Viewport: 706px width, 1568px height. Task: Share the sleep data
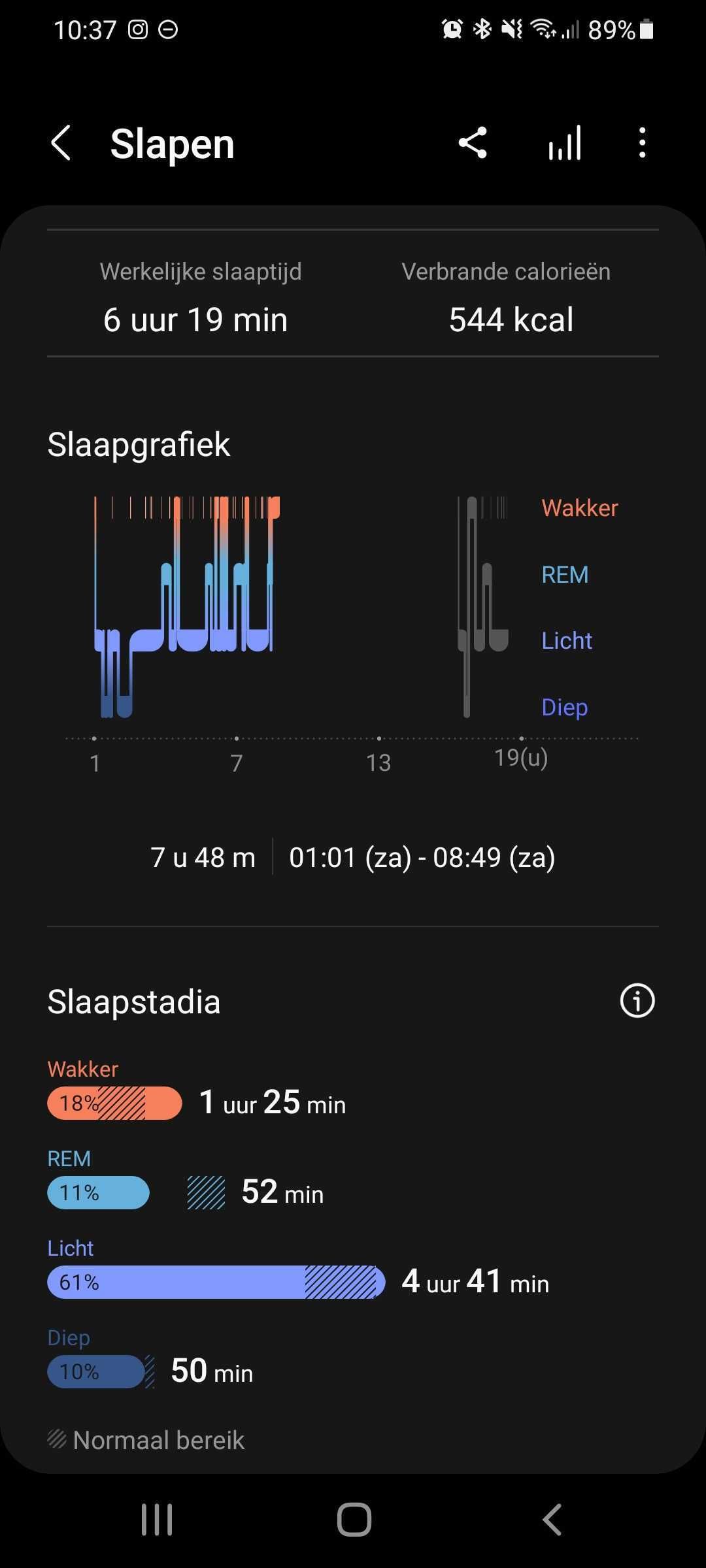473,143
